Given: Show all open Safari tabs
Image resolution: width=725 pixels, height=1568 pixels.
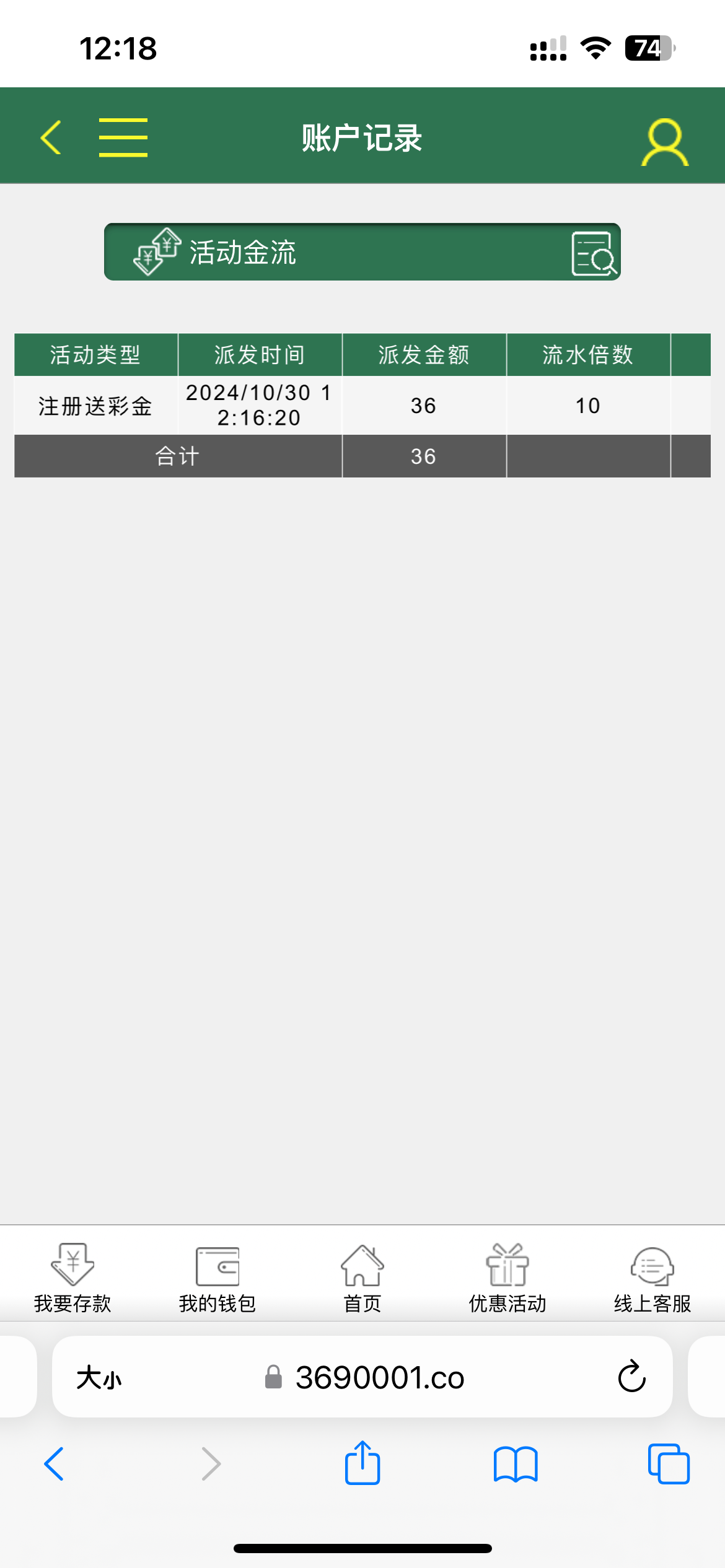Looking at the screenshot, I should [669, 1464].
